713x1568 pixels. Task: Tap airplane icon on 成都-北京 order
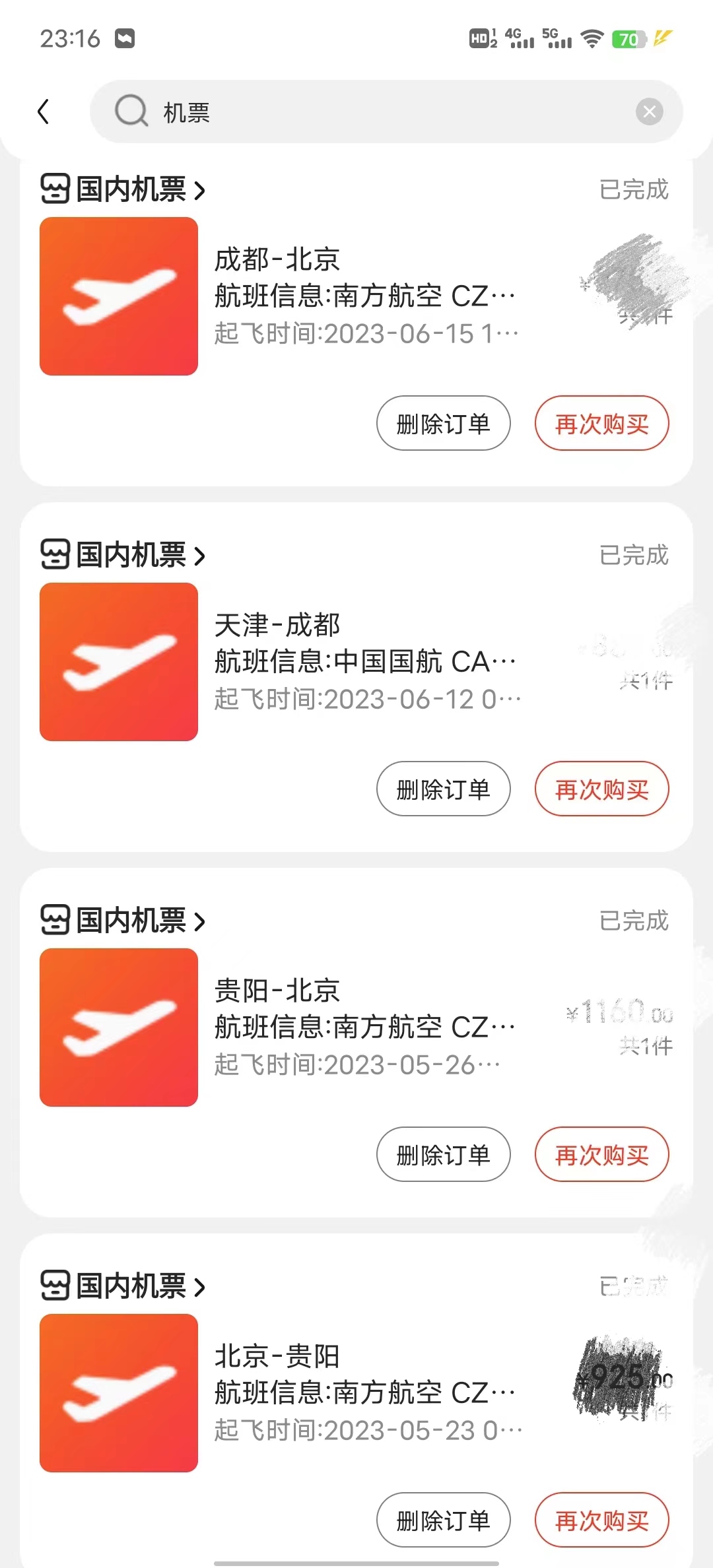coord(118,297)
